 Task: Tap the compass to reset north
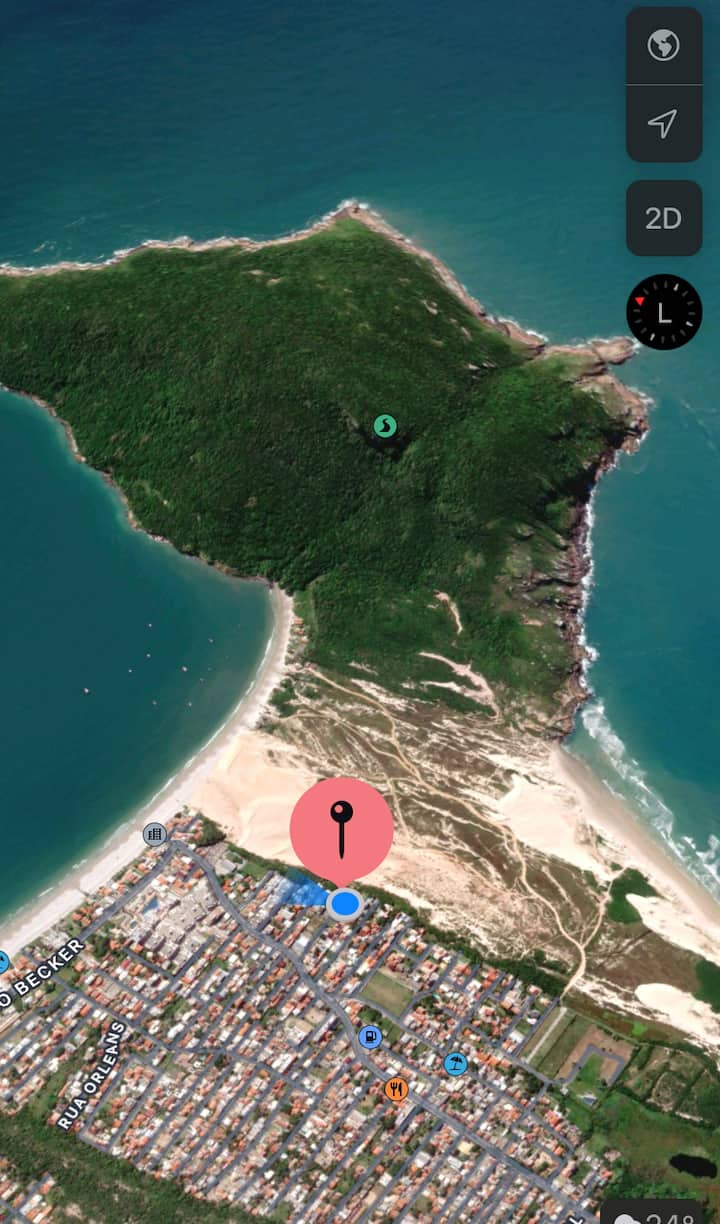(664, 312)
